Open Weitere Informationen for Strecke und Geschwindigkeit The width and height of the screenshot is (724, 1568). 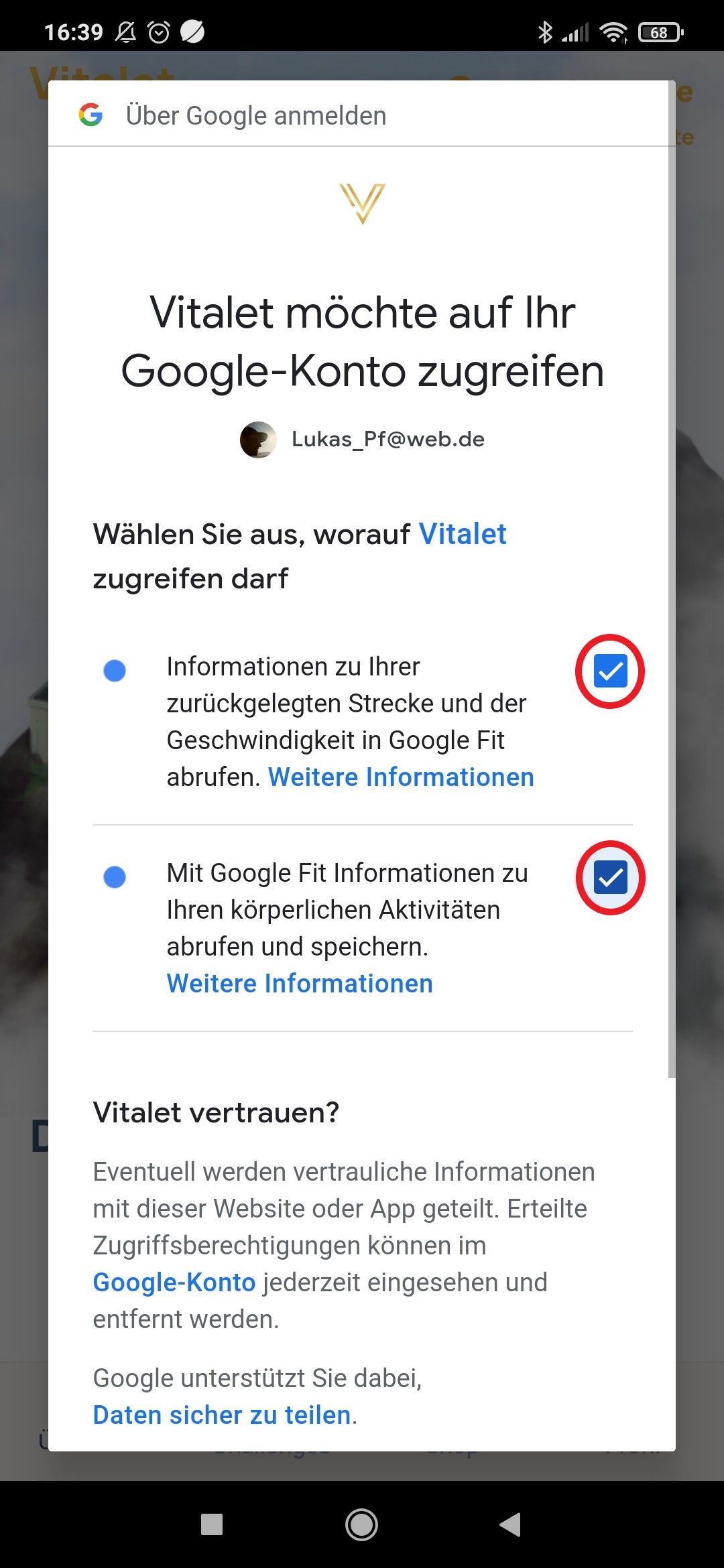(401, 777)
